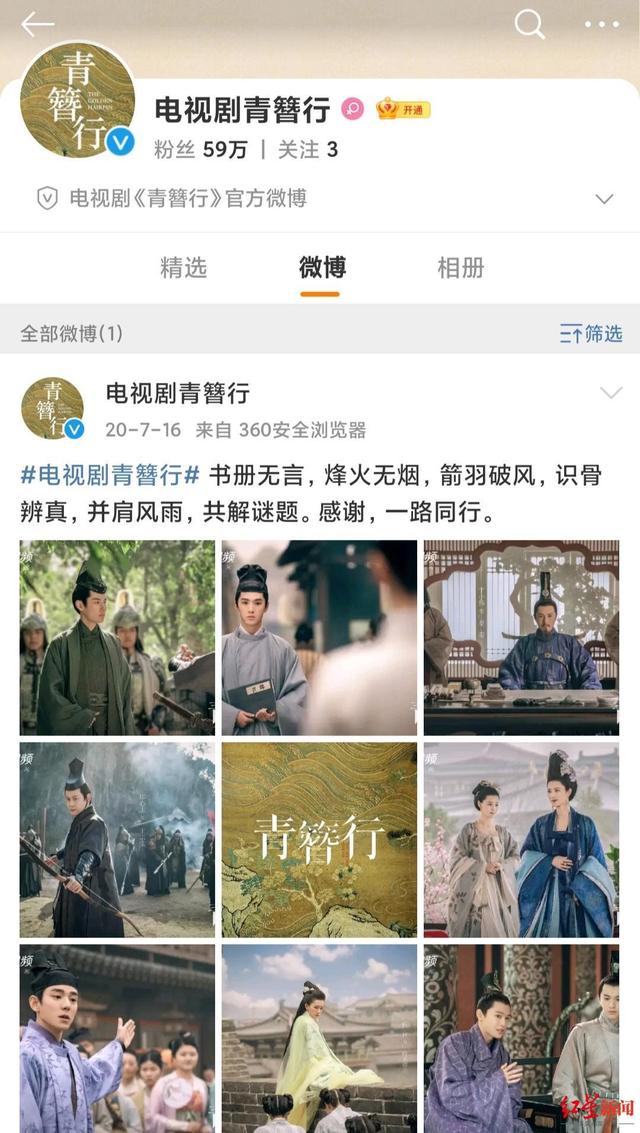View the golden 青簪行 title poster image
This screenshot has height=1133, width=640.
(x=319, y=840)
